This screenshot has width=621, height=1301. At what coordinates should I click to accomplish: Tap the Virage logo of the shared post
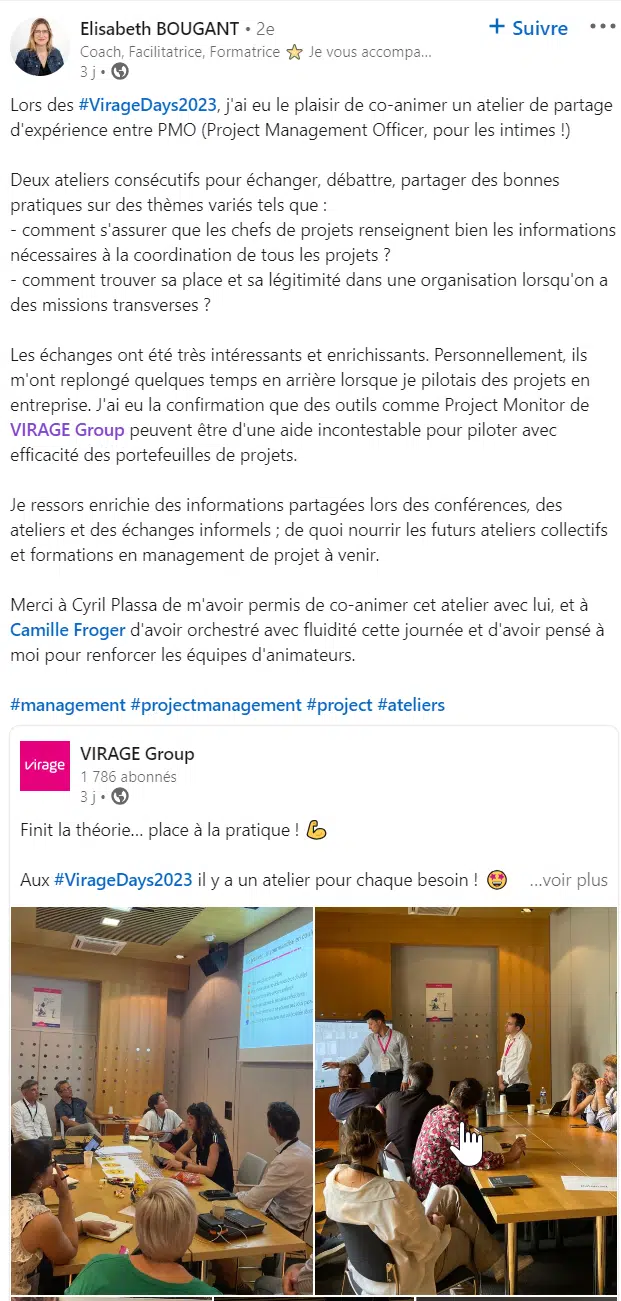click(45, 766)
